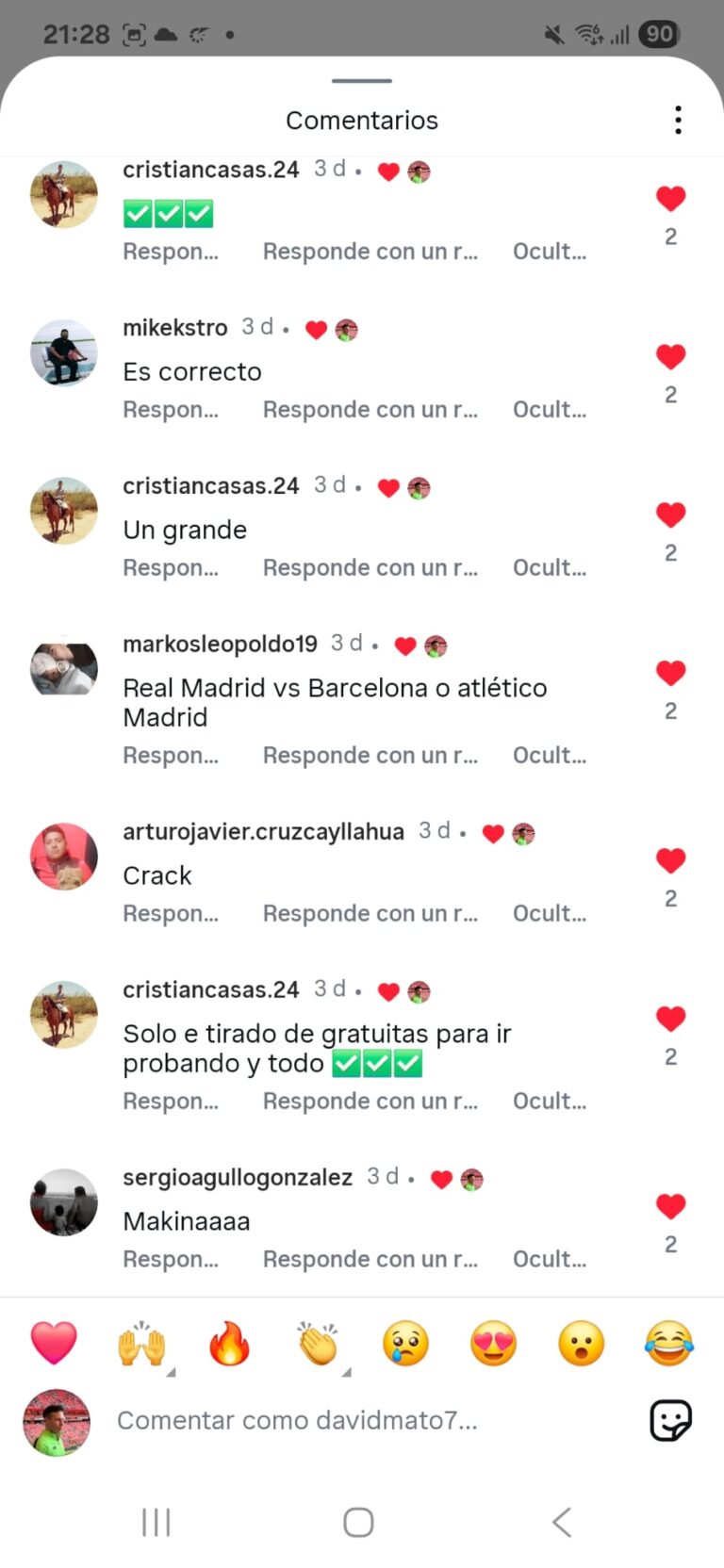Tap the heart on mikekstro's comment
The height and width of the screenshot is (1568, 724).
point(670,357)
